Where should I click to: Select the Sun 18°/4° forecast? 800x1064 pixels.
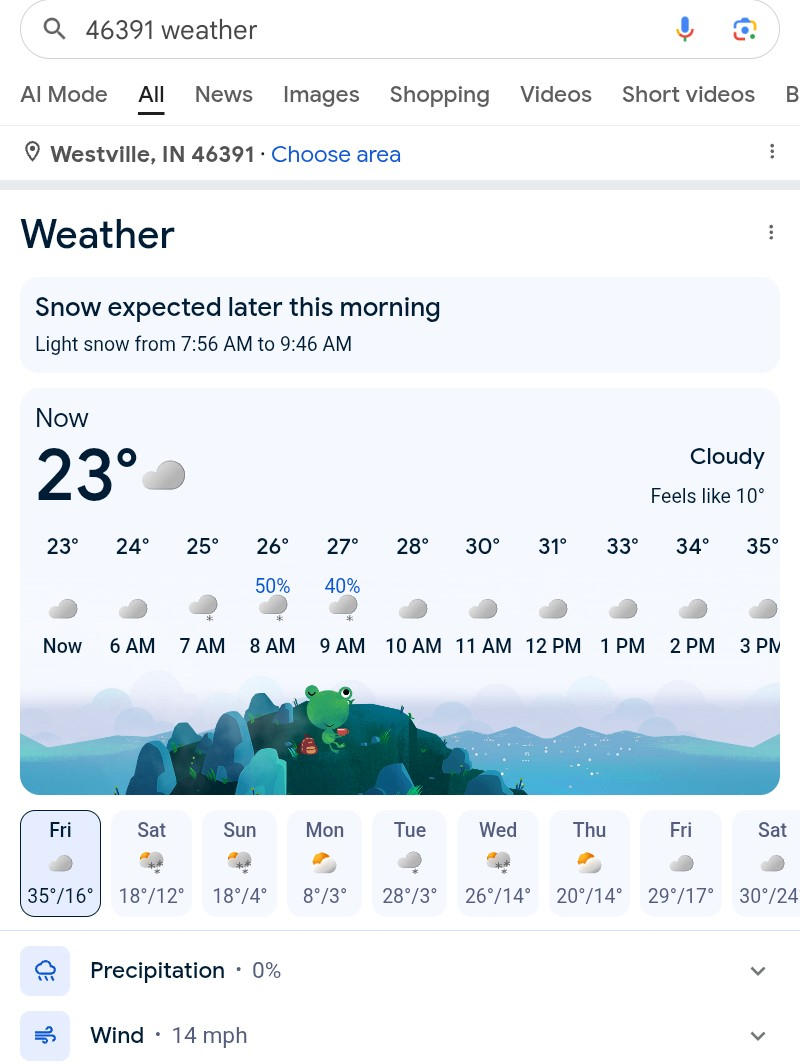240,863
